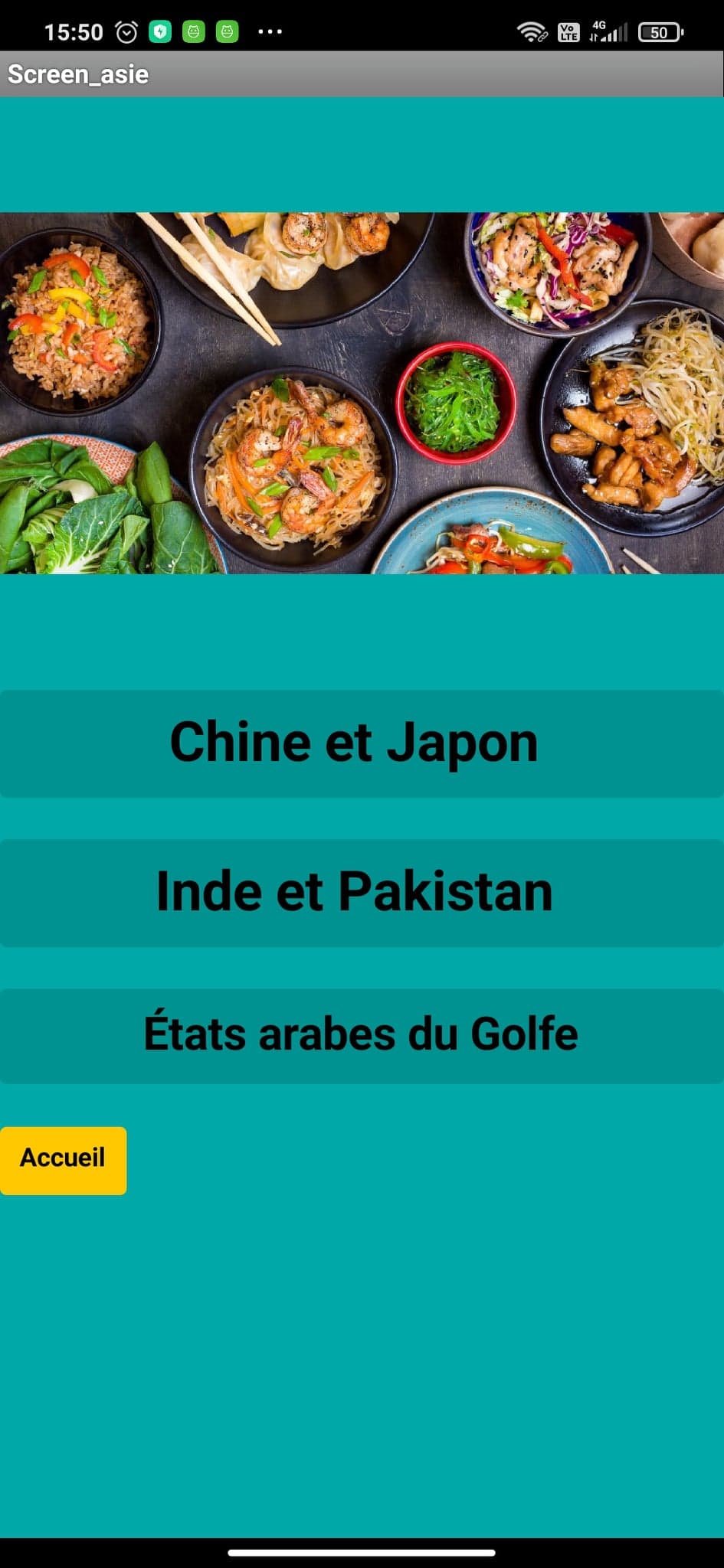Tap États arabes du Golfe button
Viewport: 724px width, 1568px height.
coord(362,1035)
